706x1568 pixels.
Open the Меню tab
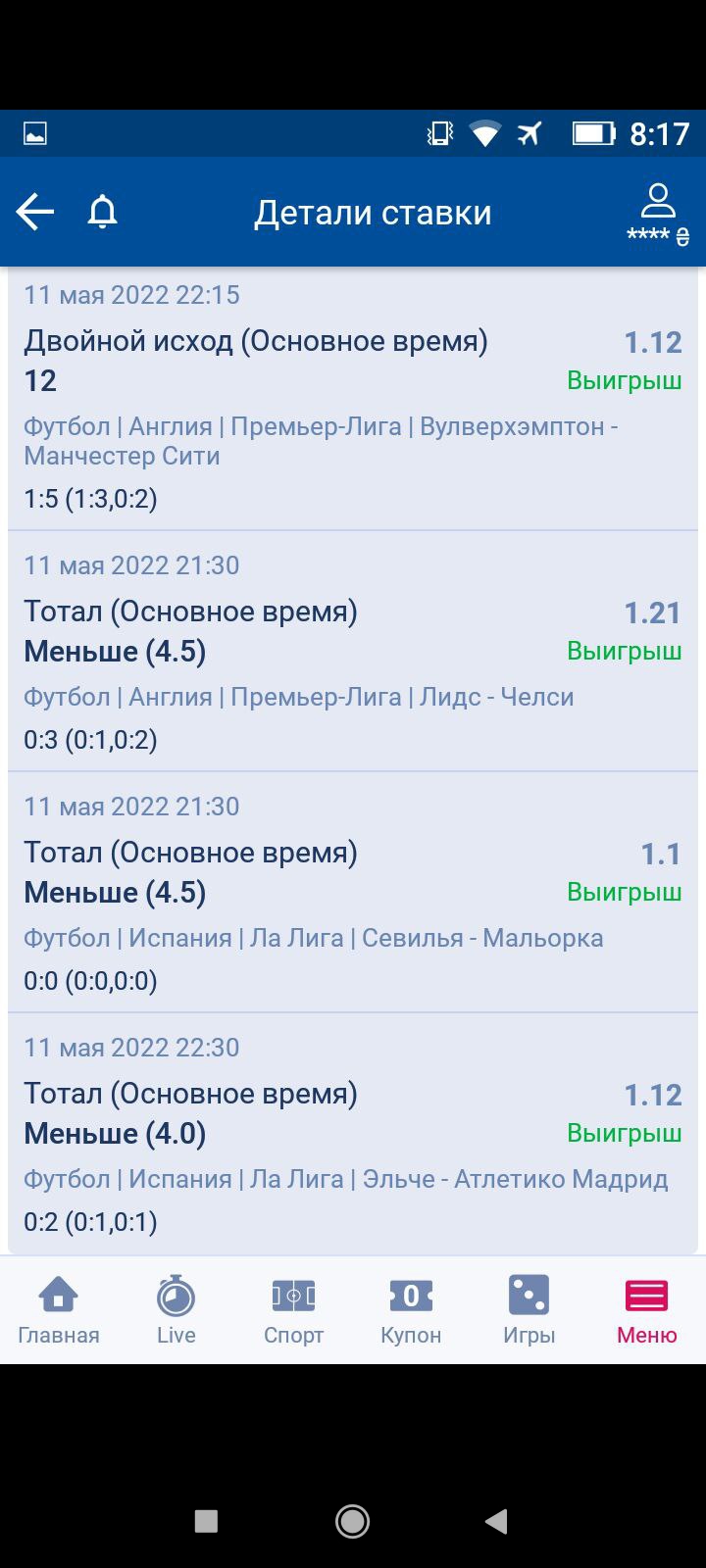pyautogui.click(x=646, y=1309)
